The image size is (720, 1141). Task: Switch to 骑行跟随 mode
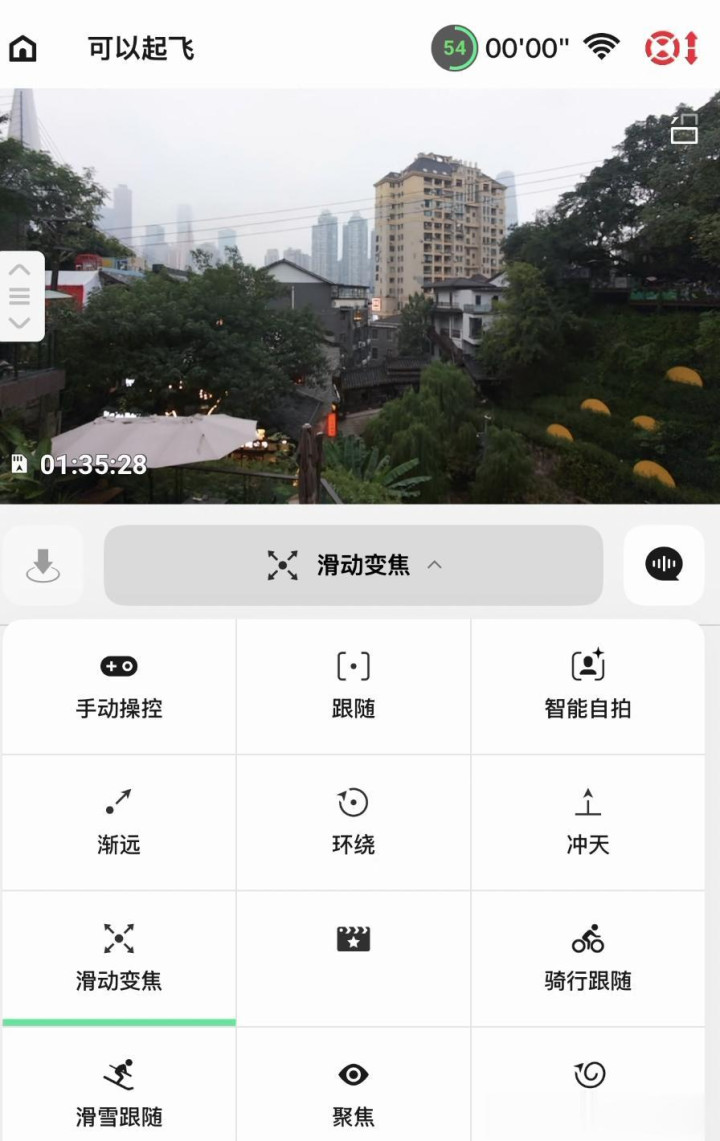588,958
